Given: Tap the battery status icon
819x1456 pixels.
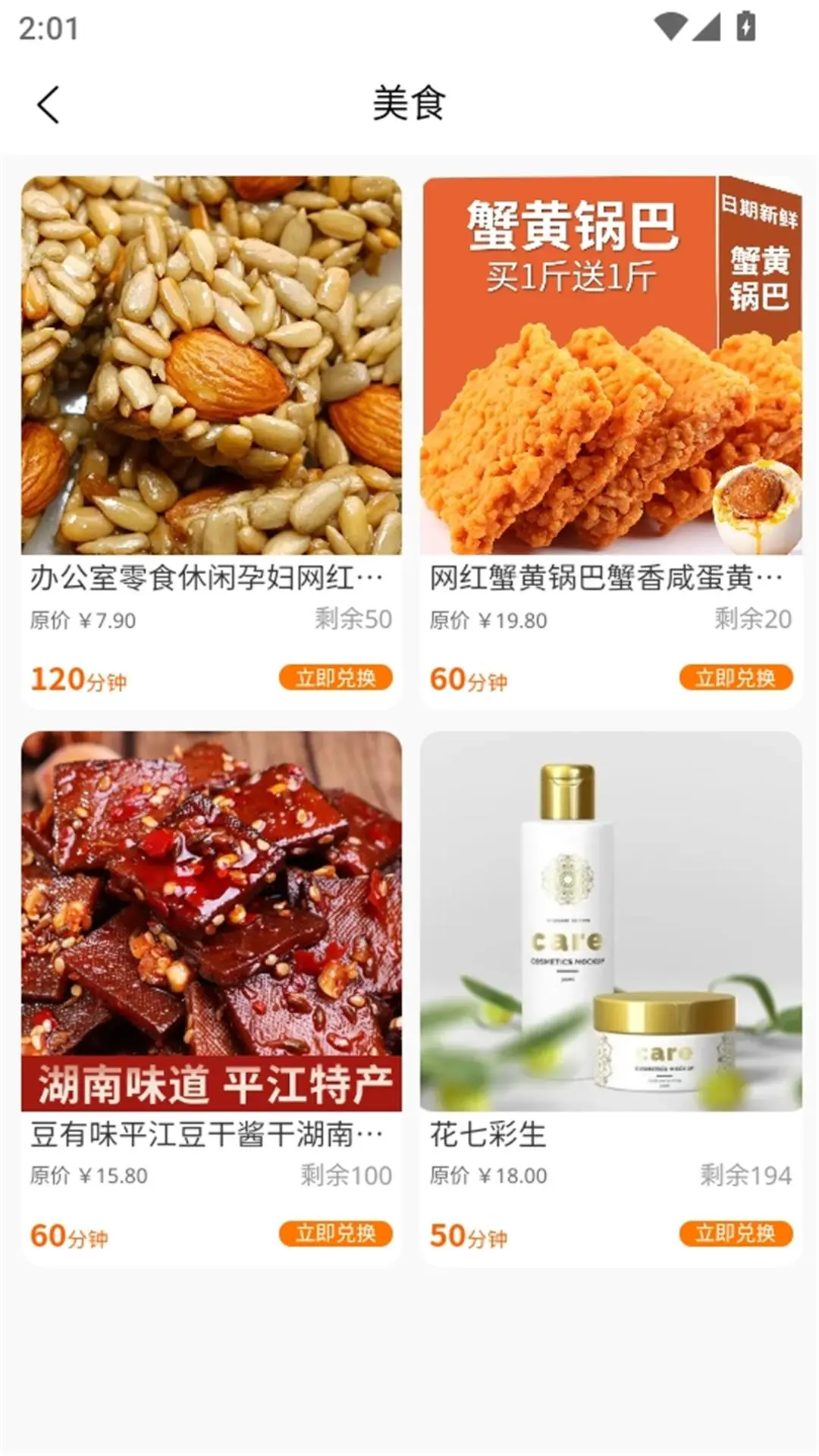Looking at the screenshot, I should [747, 25].
